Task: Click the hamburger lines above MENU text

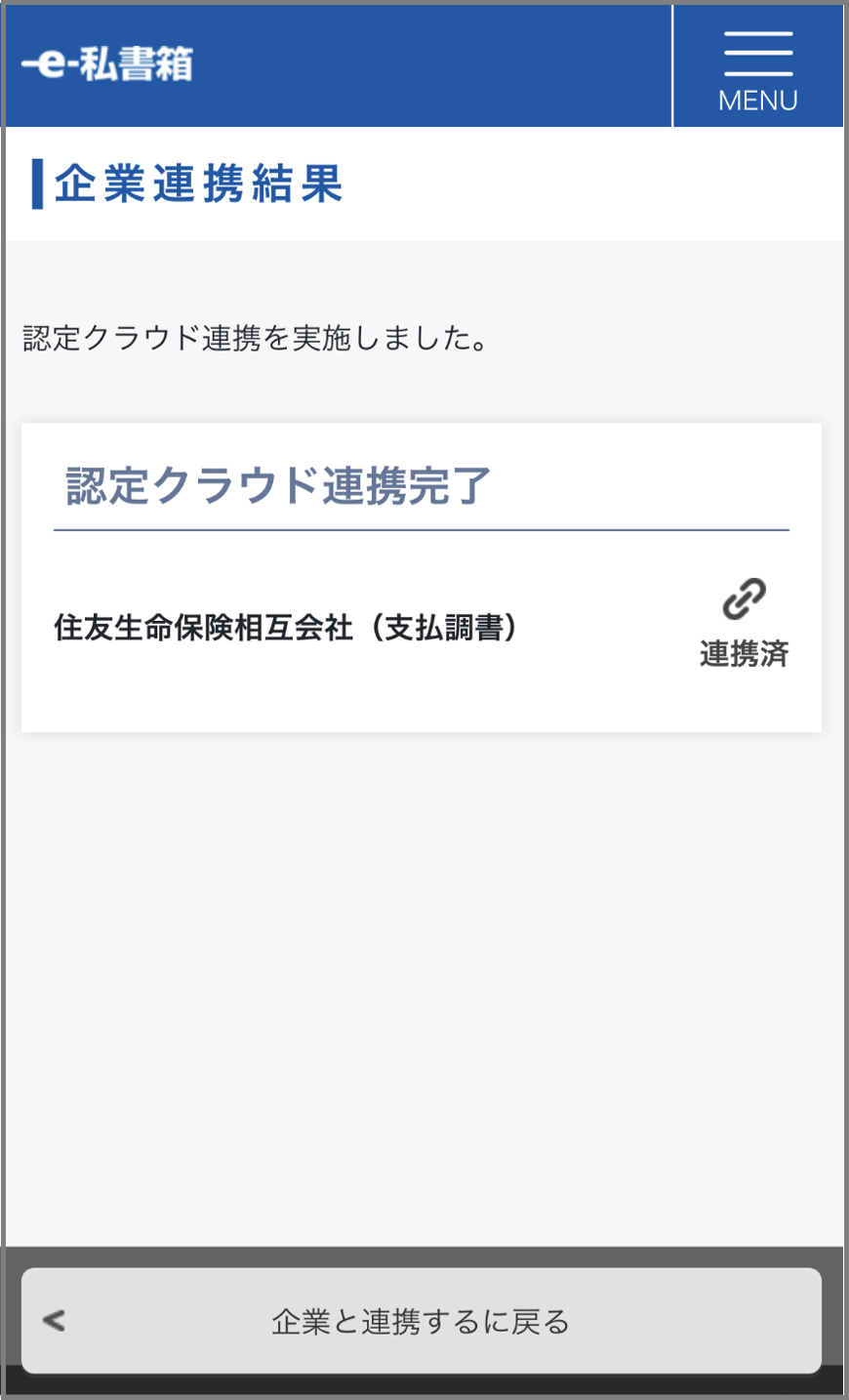Action: pos(756,54)
